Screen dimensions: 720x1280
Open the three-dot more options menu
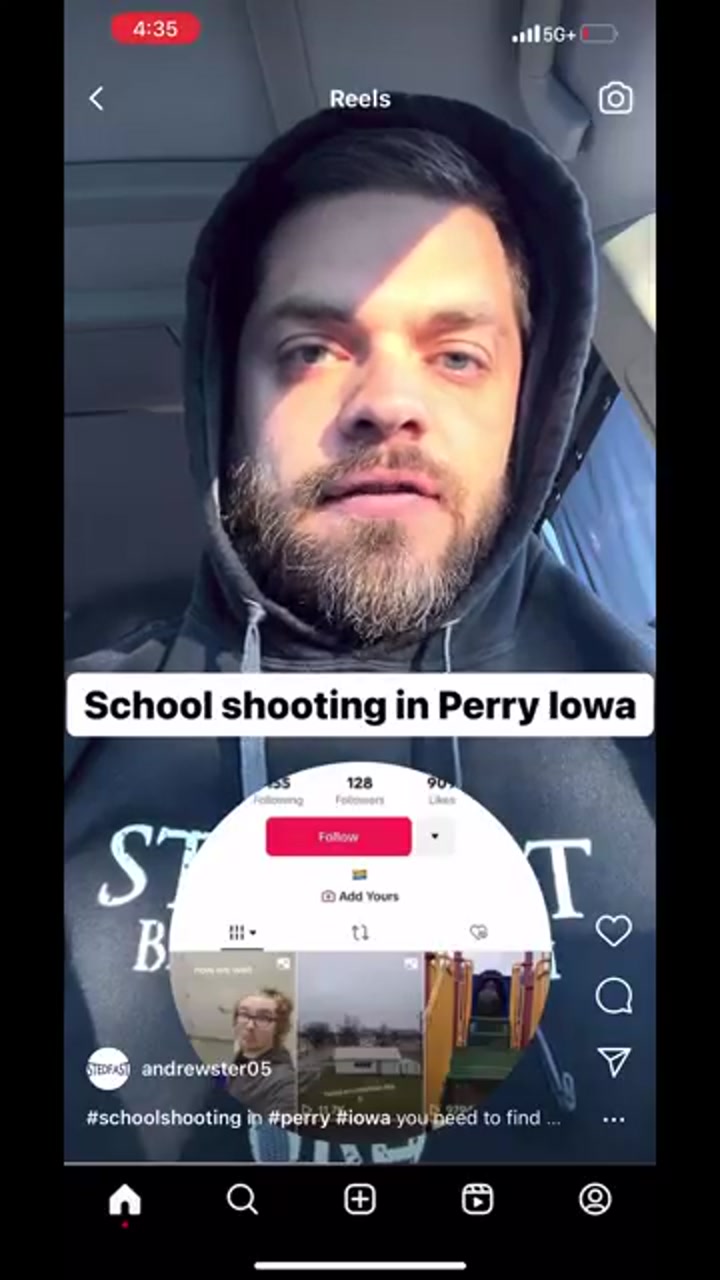(x=613, y=1119)
